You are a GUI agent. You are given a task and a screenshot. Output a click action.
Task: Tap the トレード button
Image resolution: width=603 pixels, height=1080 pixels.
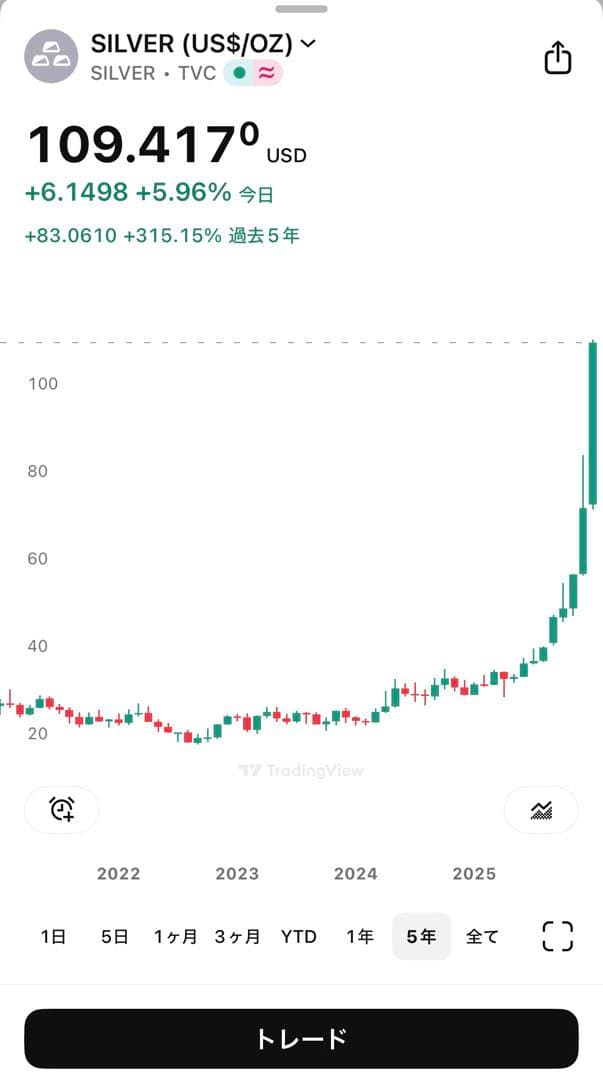pos(301,1038)
